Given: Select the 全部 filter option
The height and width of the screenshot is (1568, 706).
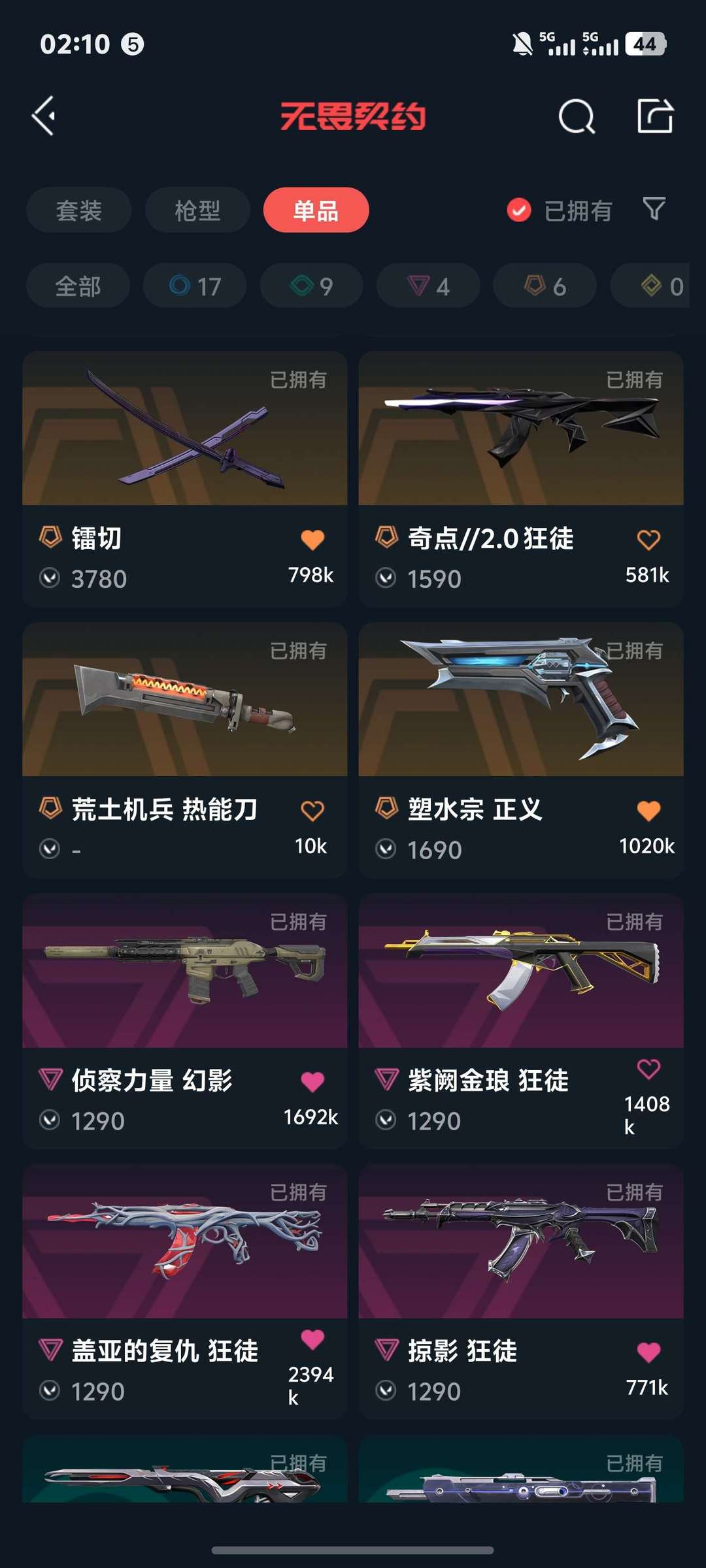Looking at the screenshot, I should point(76,285).
